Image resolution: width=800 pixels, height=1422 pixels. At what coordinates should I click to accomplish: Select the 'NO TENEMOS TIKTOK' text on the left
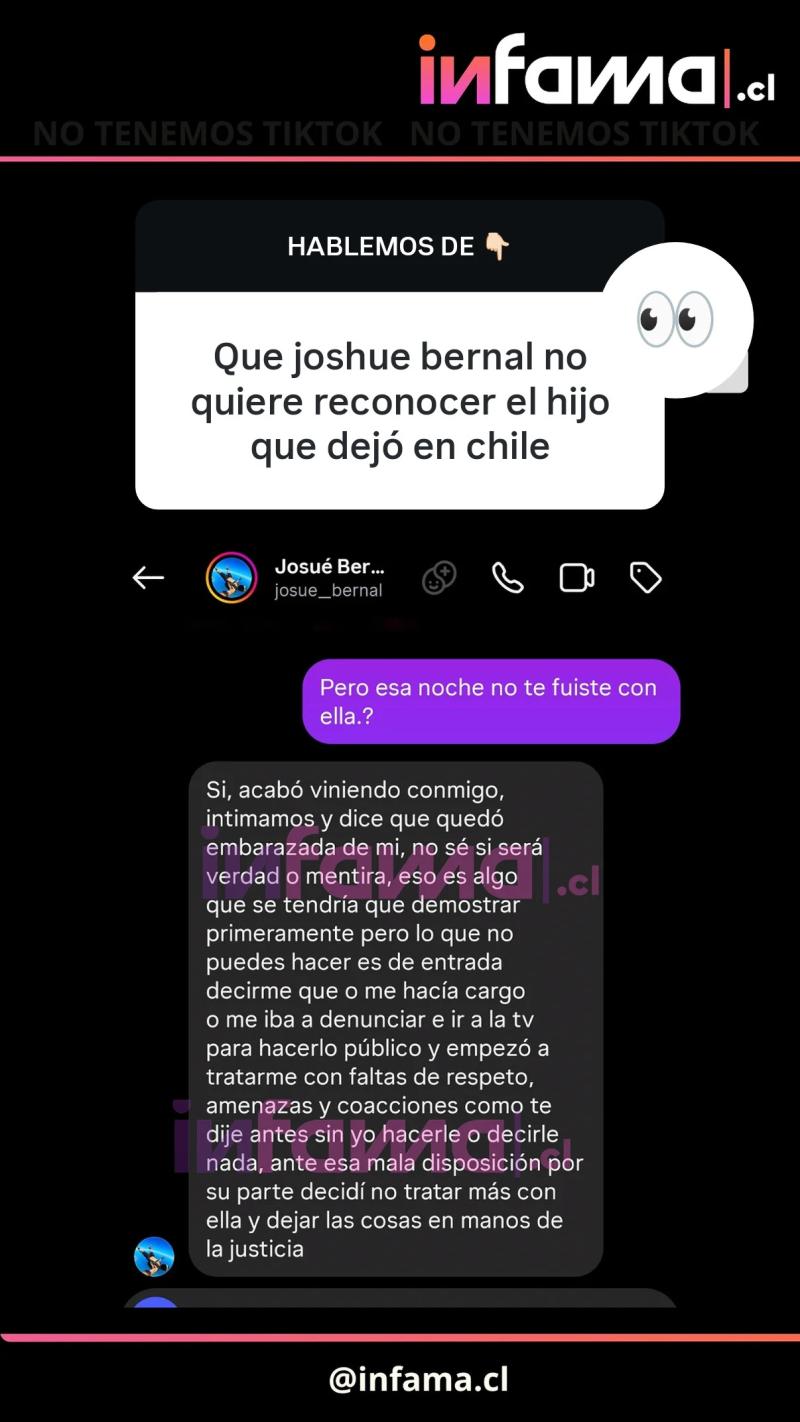[x=208, y=132]
